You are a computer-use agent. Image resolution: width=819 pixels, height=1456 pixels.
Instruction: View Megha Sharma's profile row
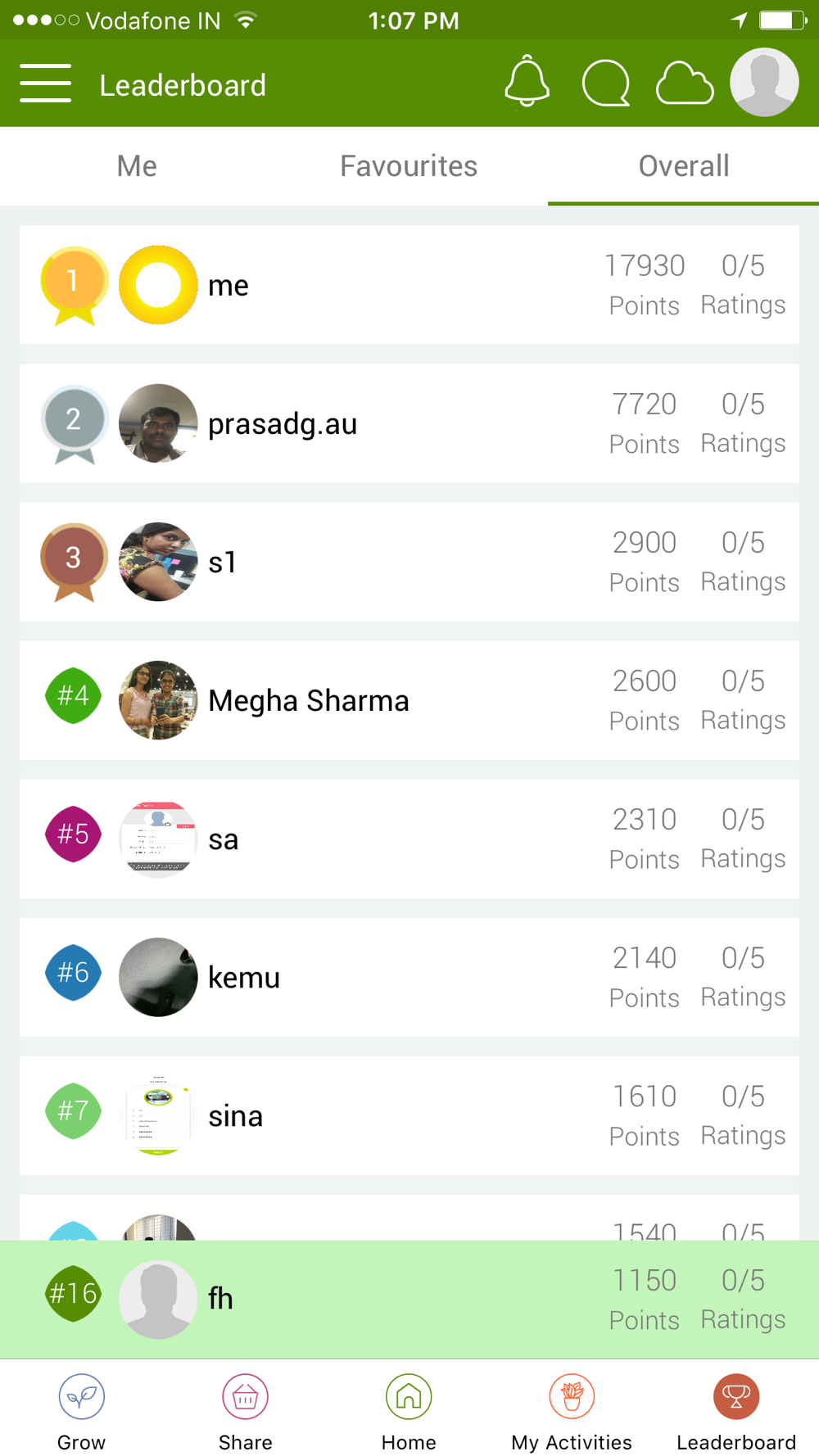409,700
